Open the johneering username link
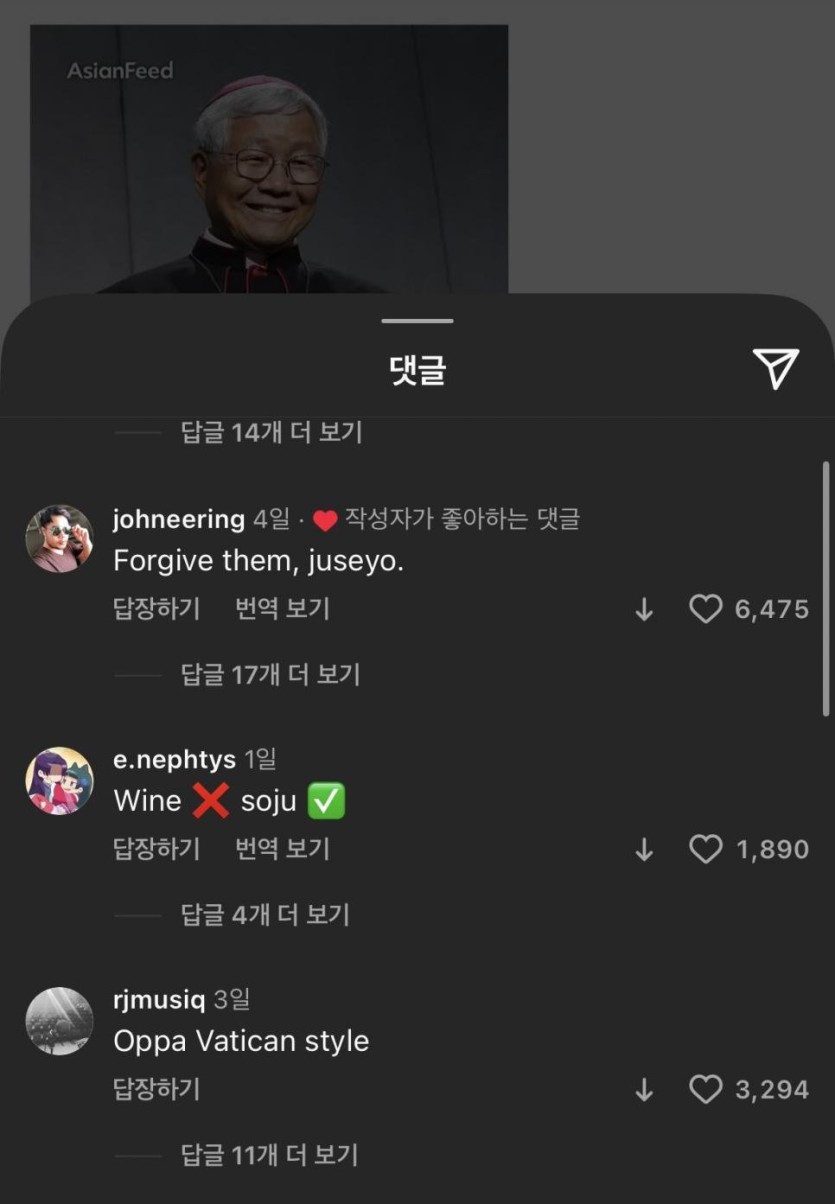Viewport: 835px width, 1204px height. pos(179,519)
